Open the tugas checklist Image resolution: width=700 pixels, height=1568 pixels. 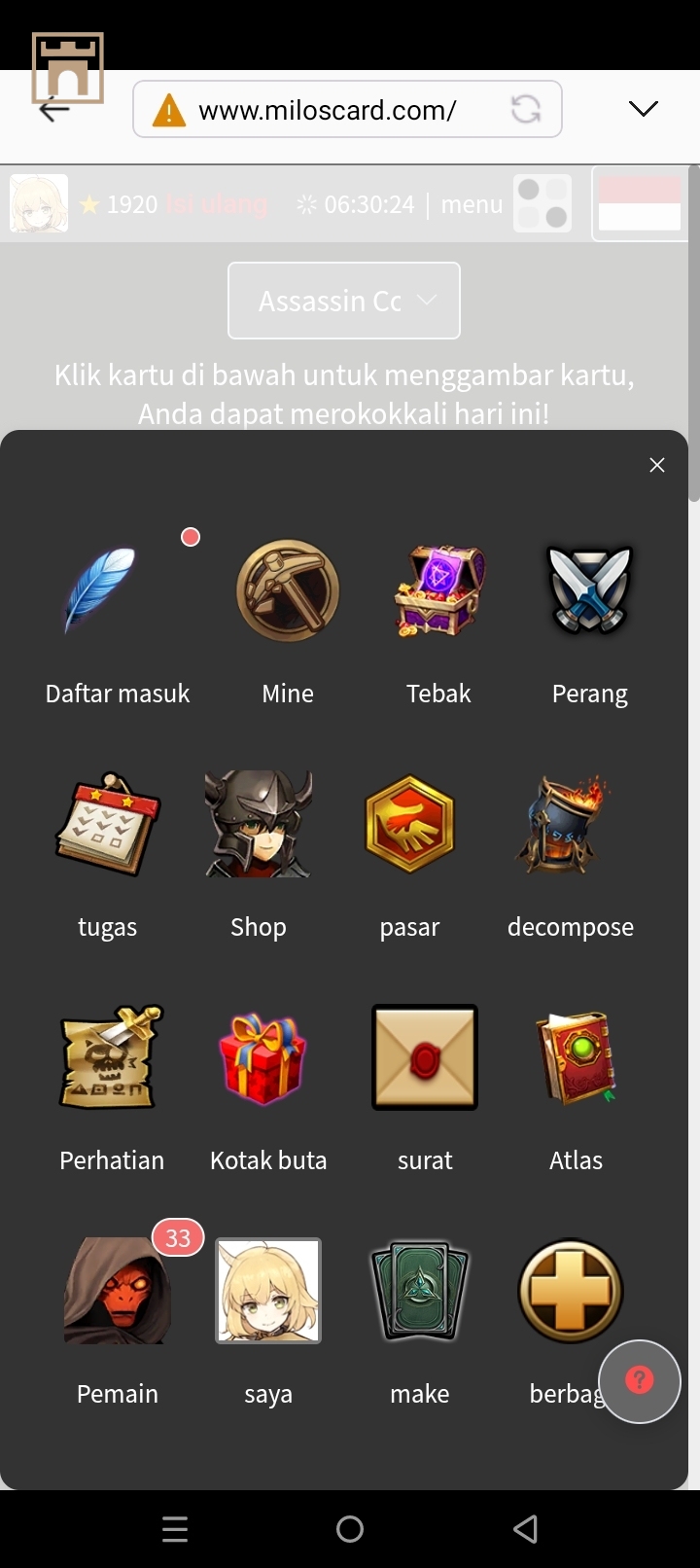pyautogui.click(x=107, y=825)
